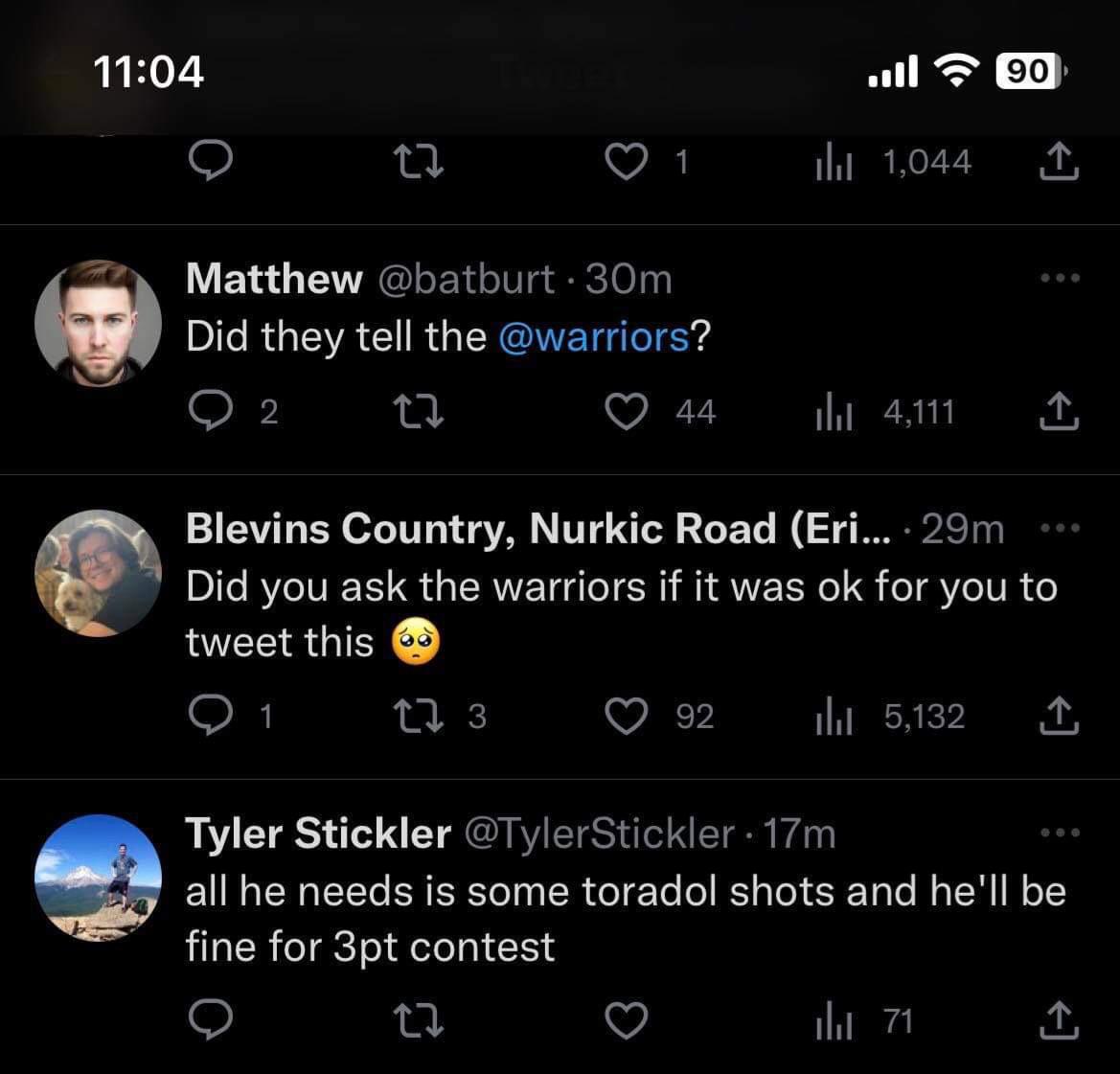1120x1074 pixels.
Task: Open Blevins Country profile avatar
Action: [x=98, y=573]
